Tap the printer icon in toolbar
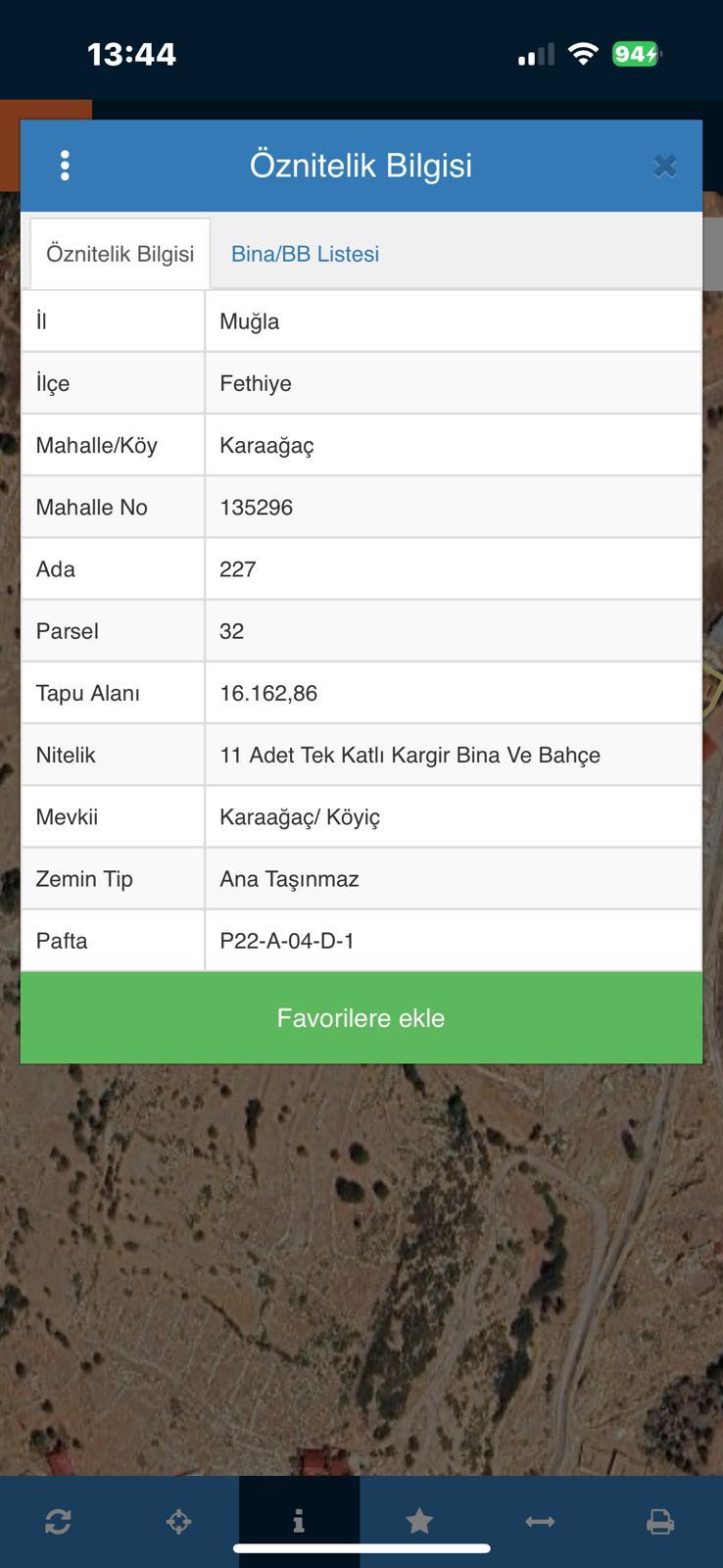This screenshot has width=723, height=1568. click(660, 1521)
